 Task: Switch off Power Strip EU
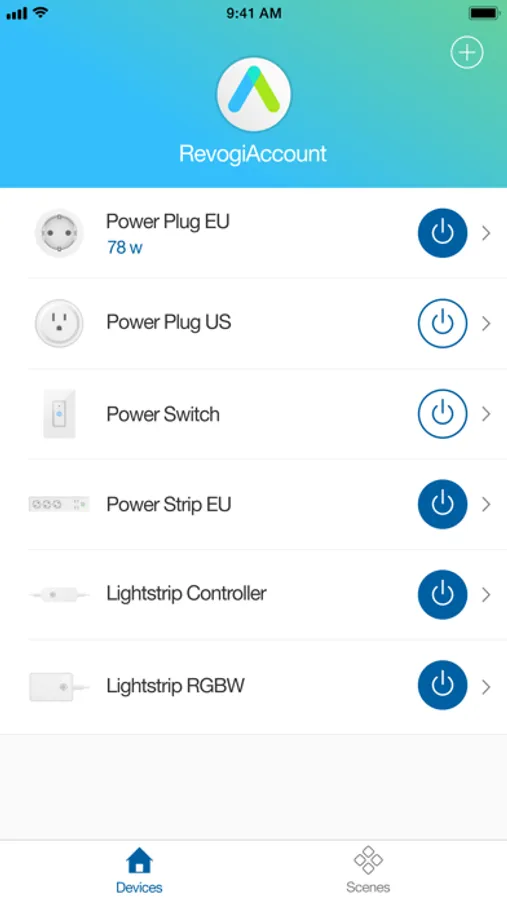click(x=442, y=504)
